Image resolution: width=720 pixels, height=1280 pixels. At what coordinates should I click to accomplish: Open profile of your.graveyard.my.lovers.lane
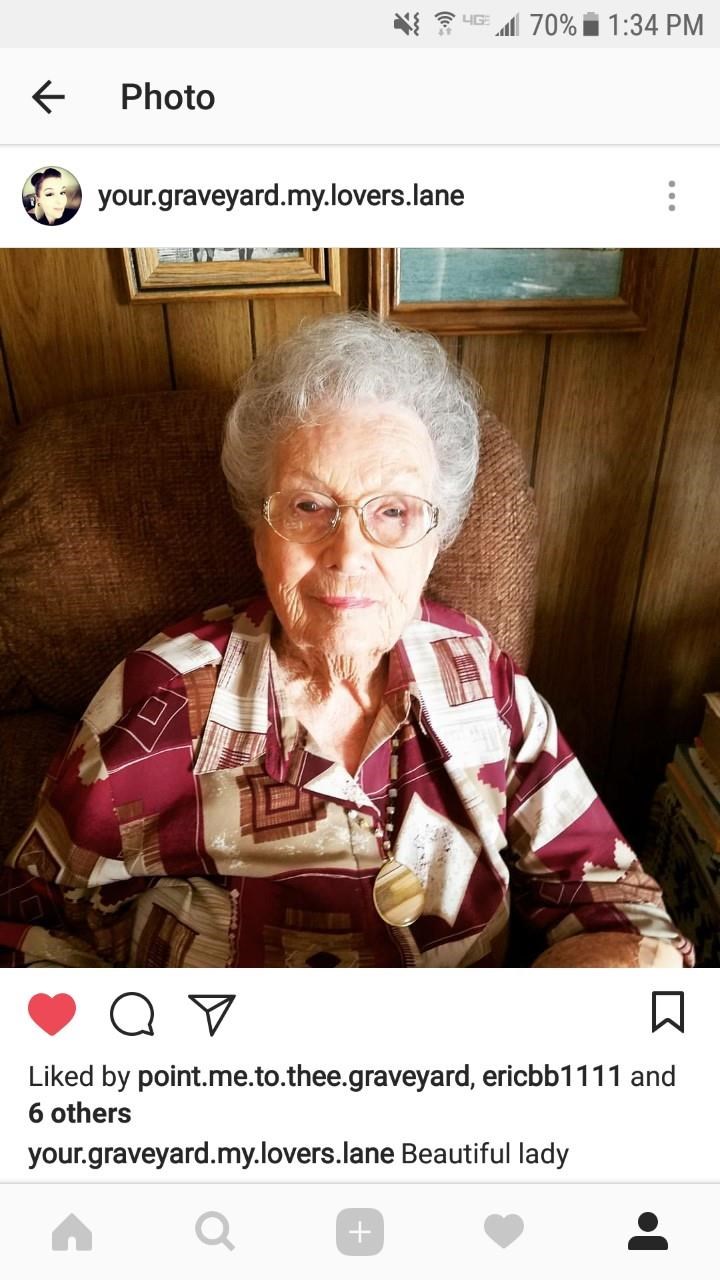click(279, 196)
